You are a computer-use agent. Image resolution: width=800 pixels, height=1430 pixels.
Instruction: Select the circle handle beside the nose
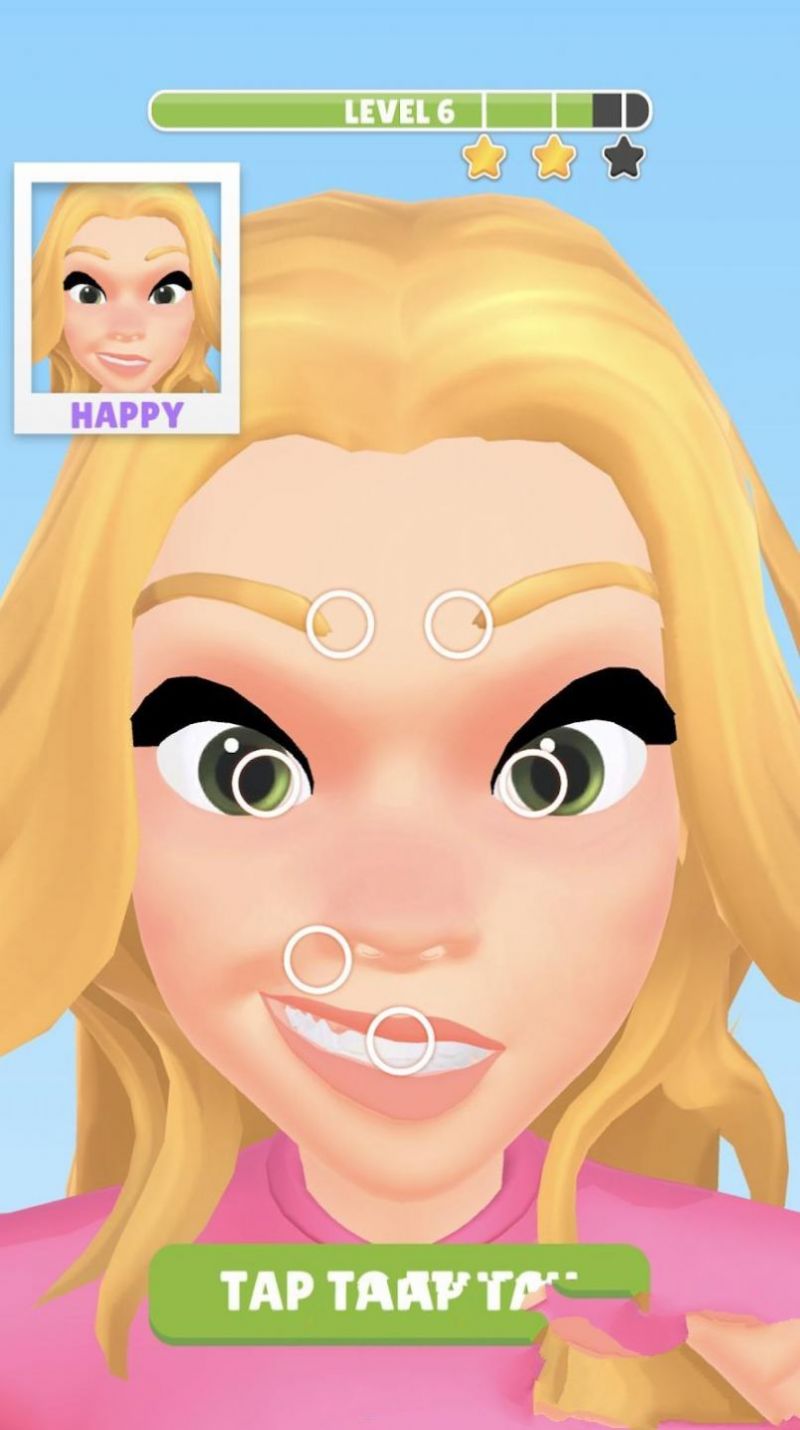coord(317,959)
